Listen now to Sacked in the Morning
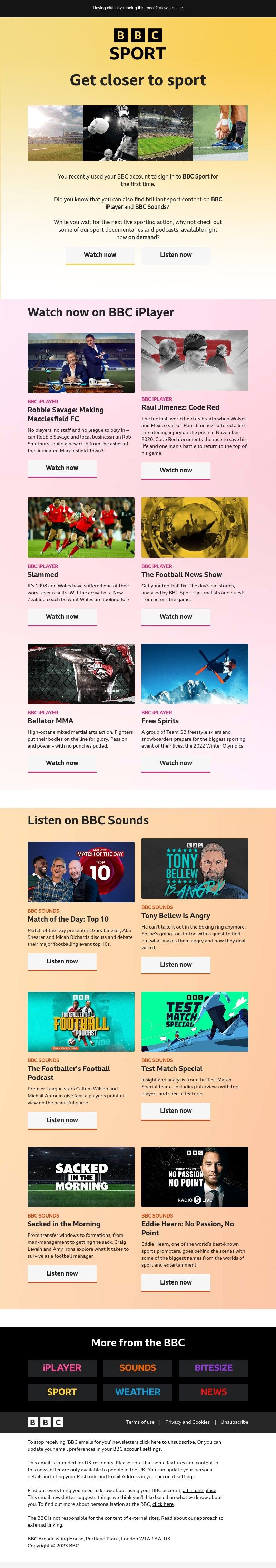This screenshot has height=1568, width=276. [x=62, y=1273]
